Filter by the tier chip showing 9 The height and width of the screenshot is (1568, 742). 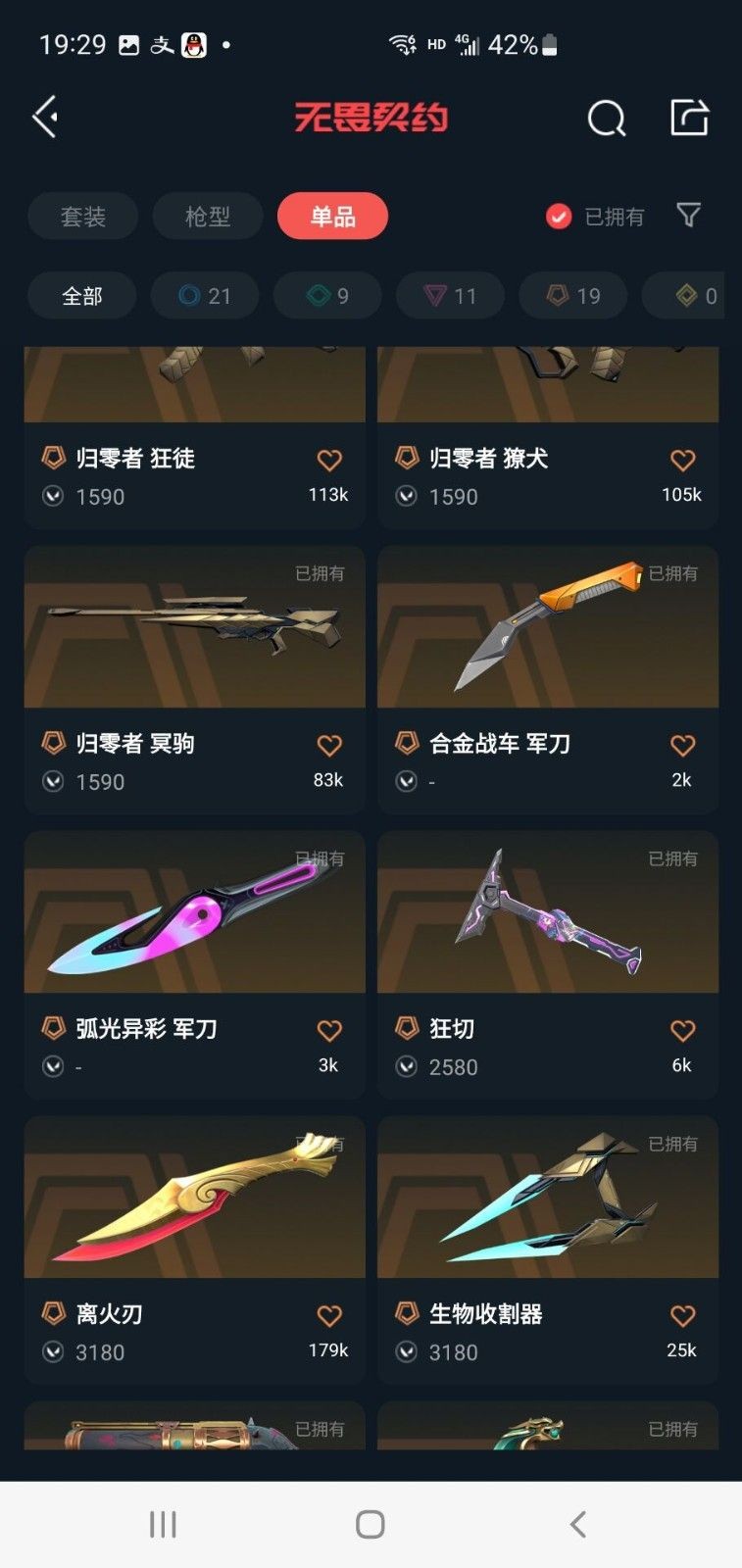coord(327,296)
